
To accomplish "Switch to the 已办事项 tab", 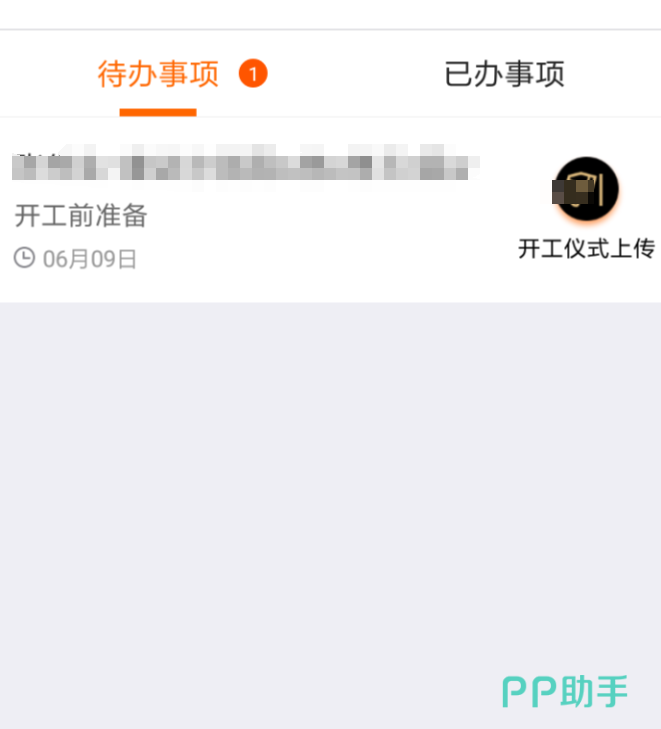I will [x=504, y=74].
